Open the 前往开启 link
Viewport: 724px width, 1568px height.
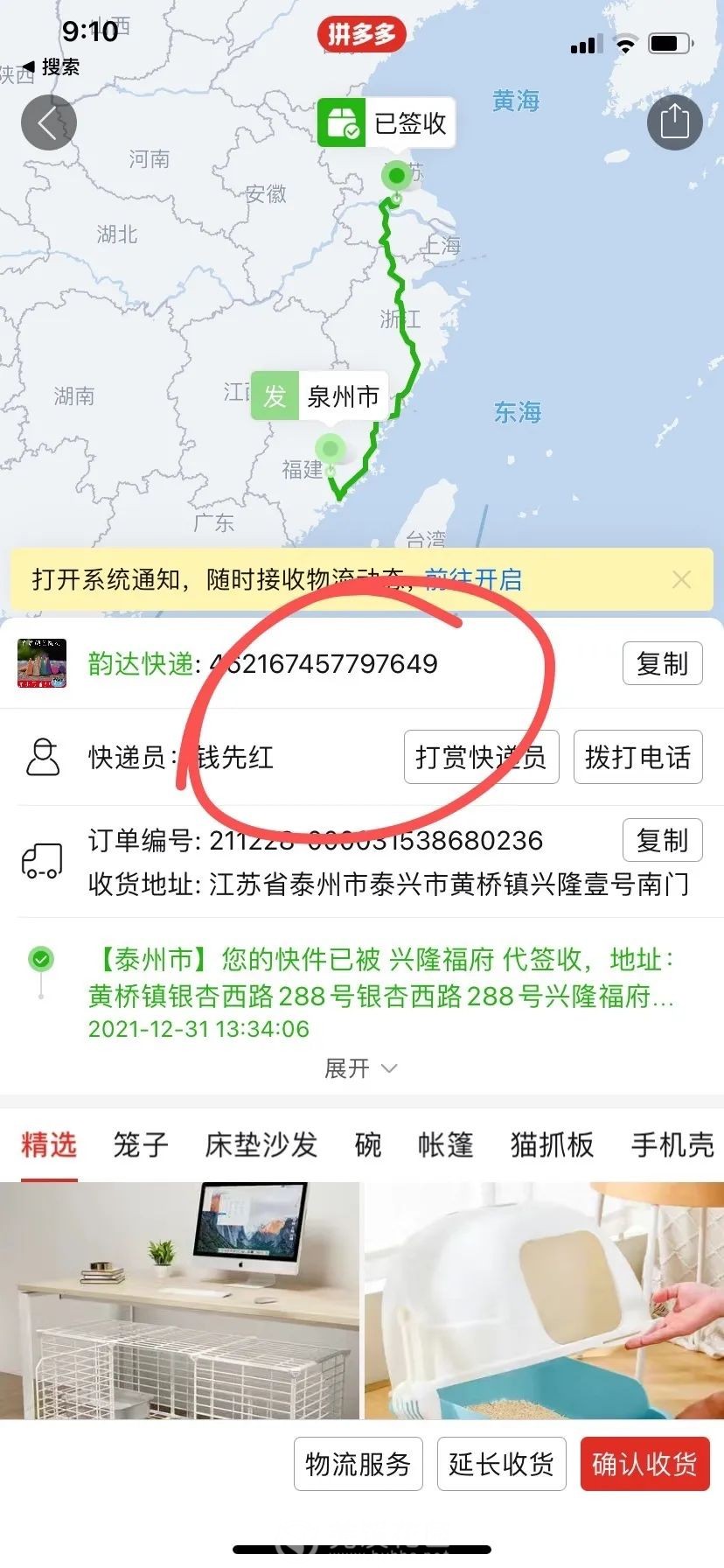473,579
